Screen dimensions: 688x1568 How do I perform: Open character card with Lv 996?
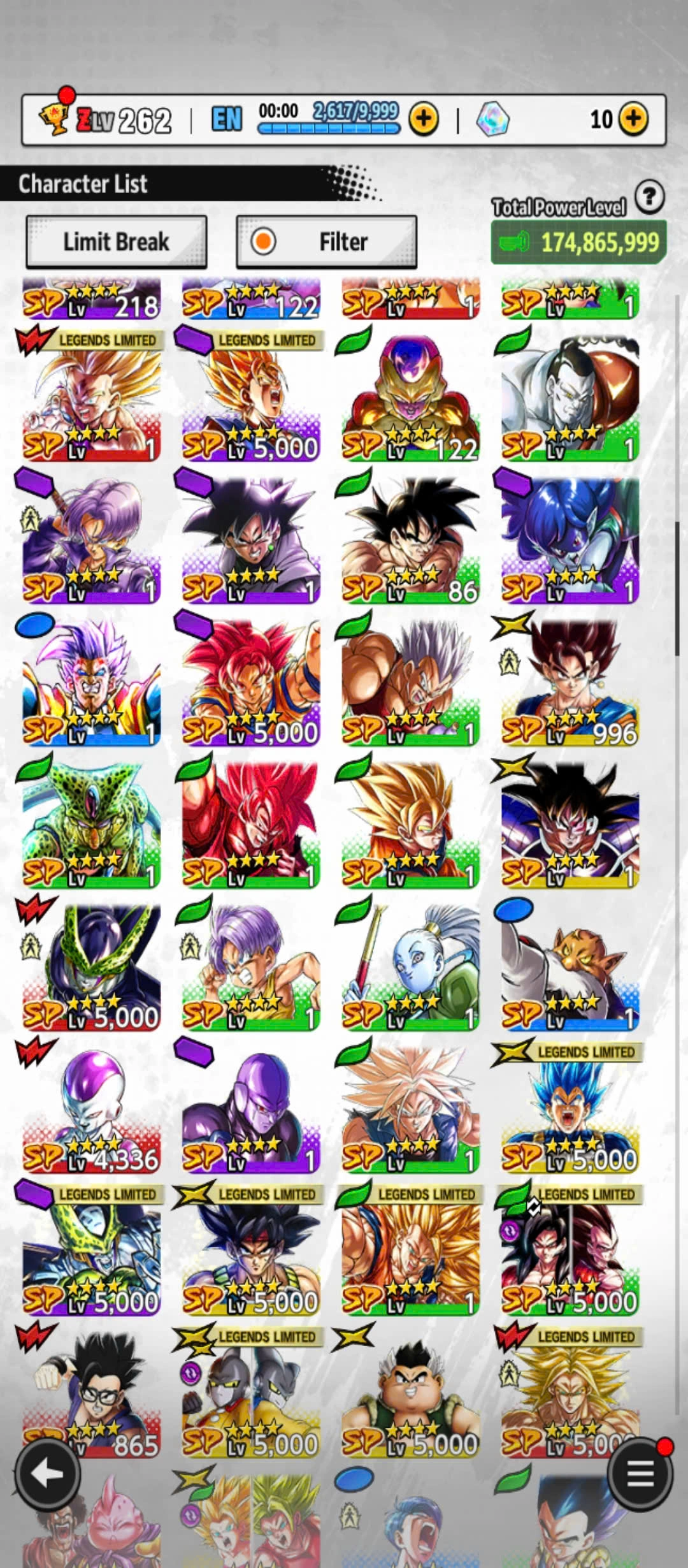570,681
